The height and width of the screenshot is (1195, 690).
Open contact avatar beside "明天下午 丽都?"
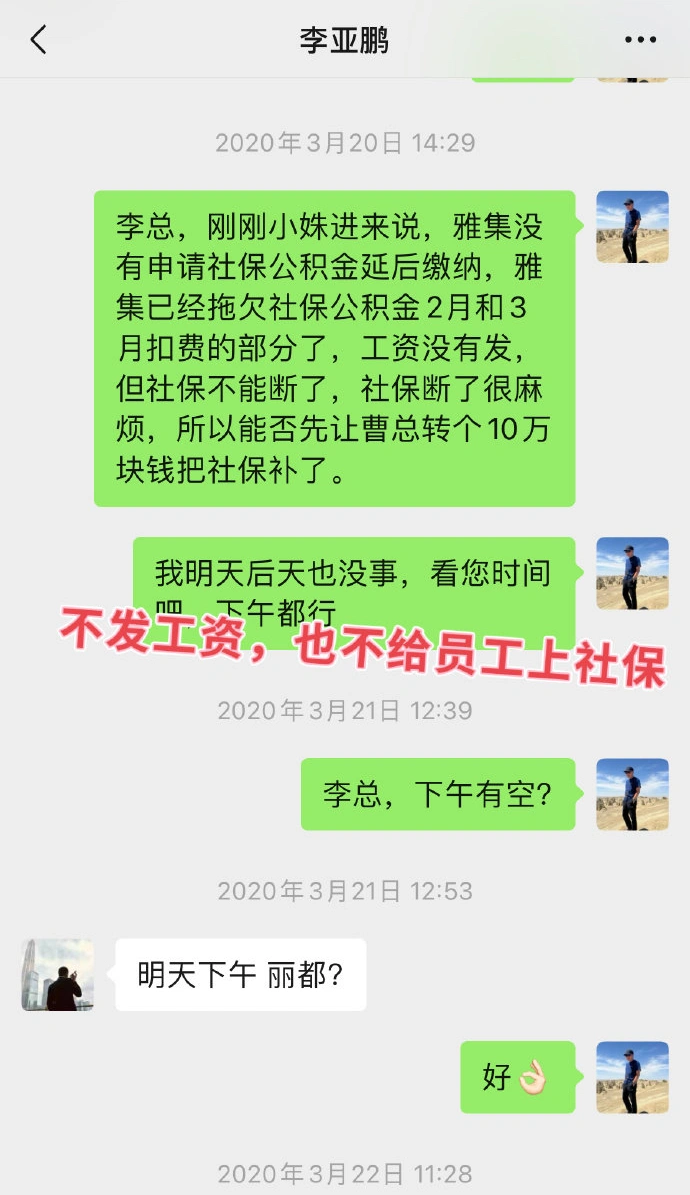point(58,974)
